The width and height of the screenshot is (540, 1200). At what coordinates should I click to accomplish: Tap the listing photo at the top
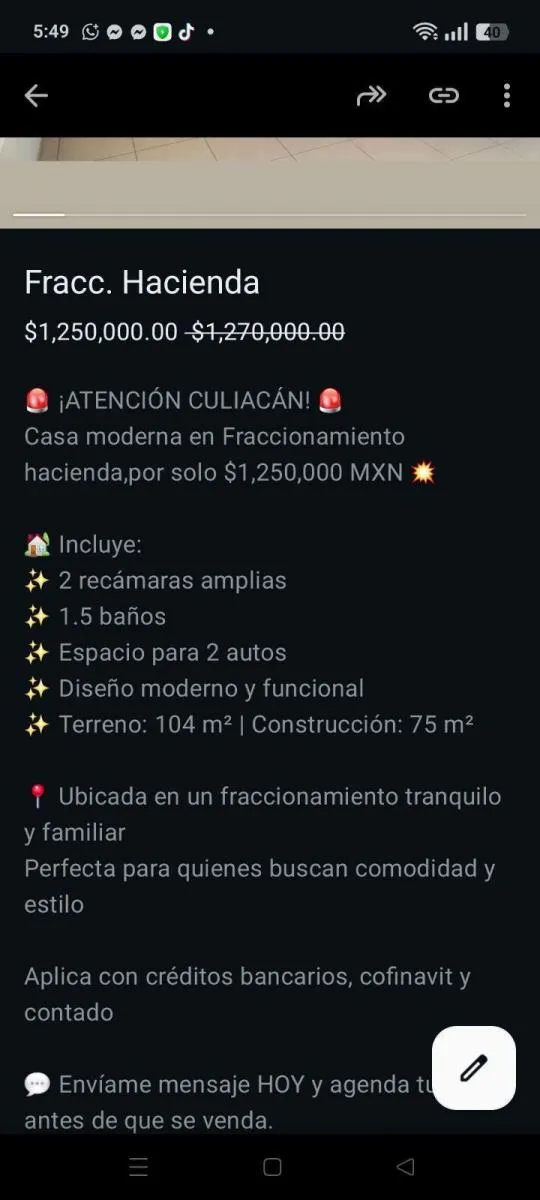270,174
